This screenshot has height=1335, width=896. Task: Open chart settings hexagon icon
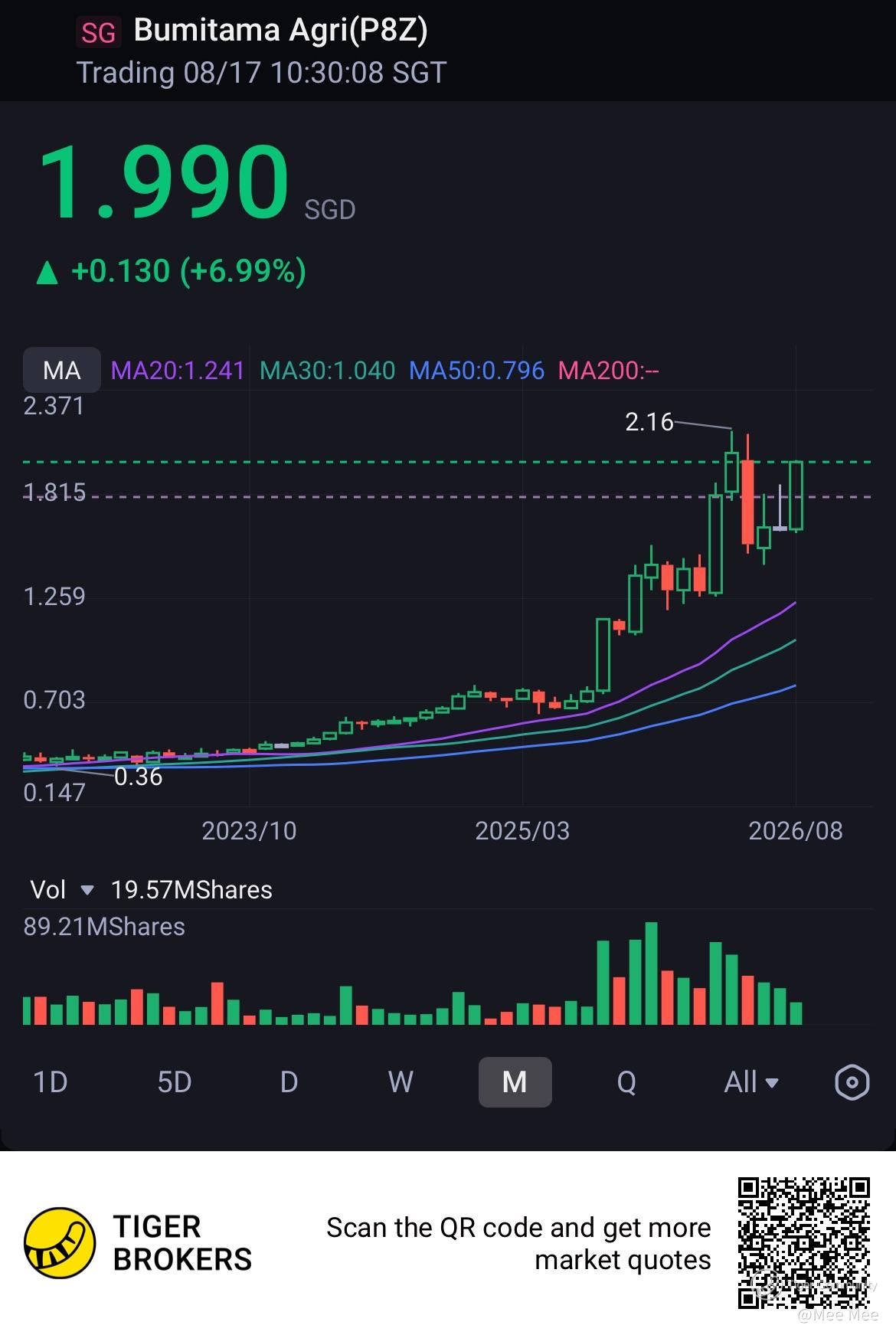tap(852, 1082)
